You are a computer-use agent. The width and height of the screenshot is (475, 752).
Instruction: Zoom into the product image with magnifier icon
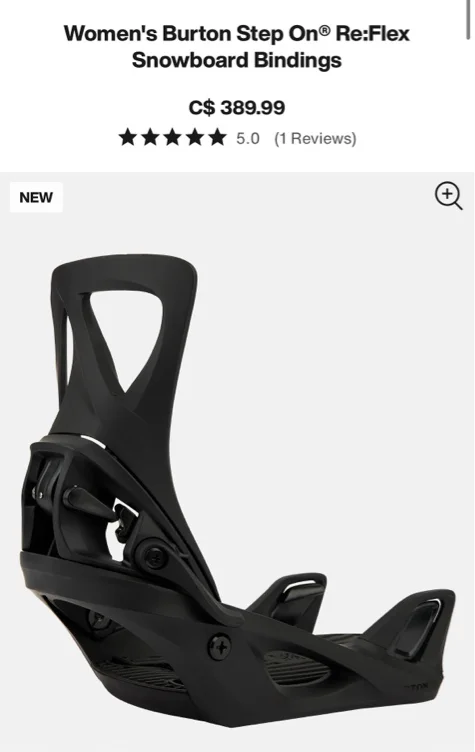click(449, 196)
